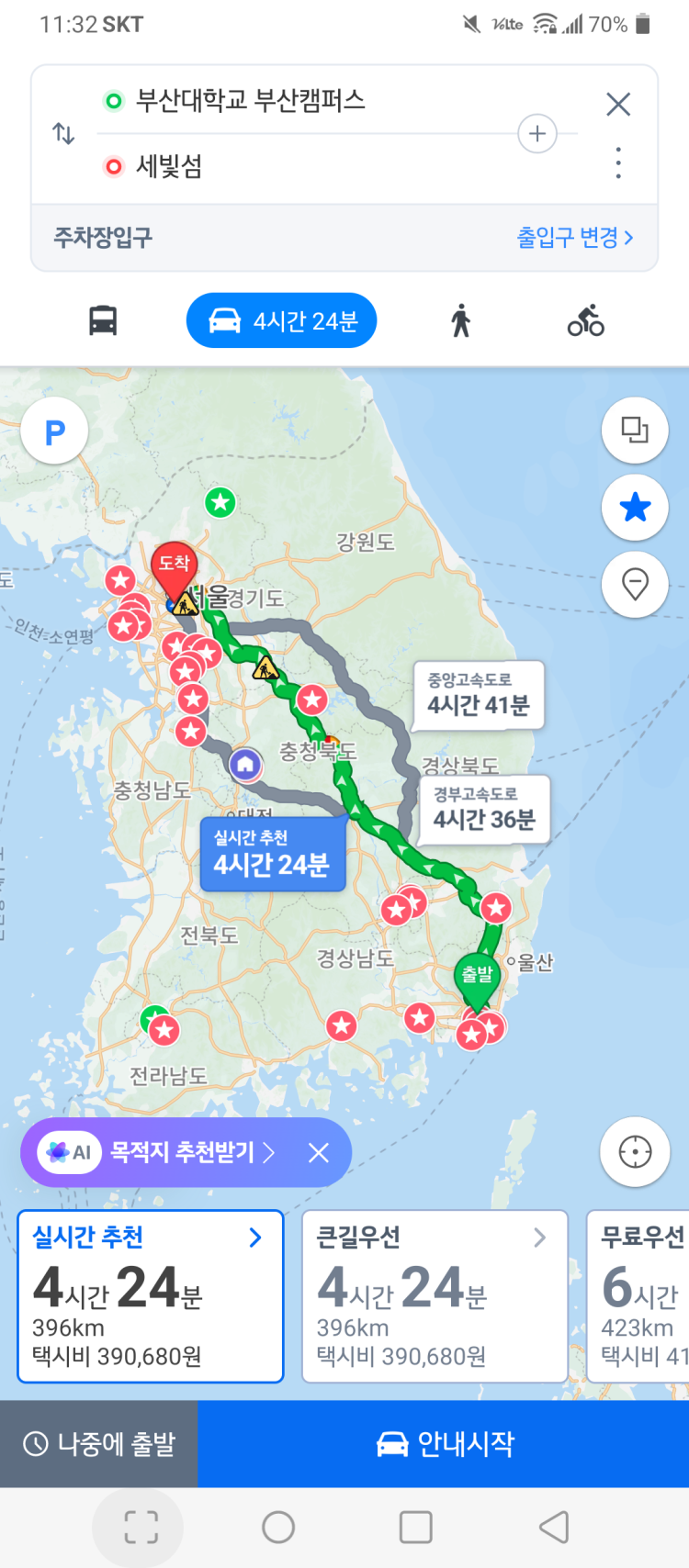Open the map layers button

click(x=635, y=430)
